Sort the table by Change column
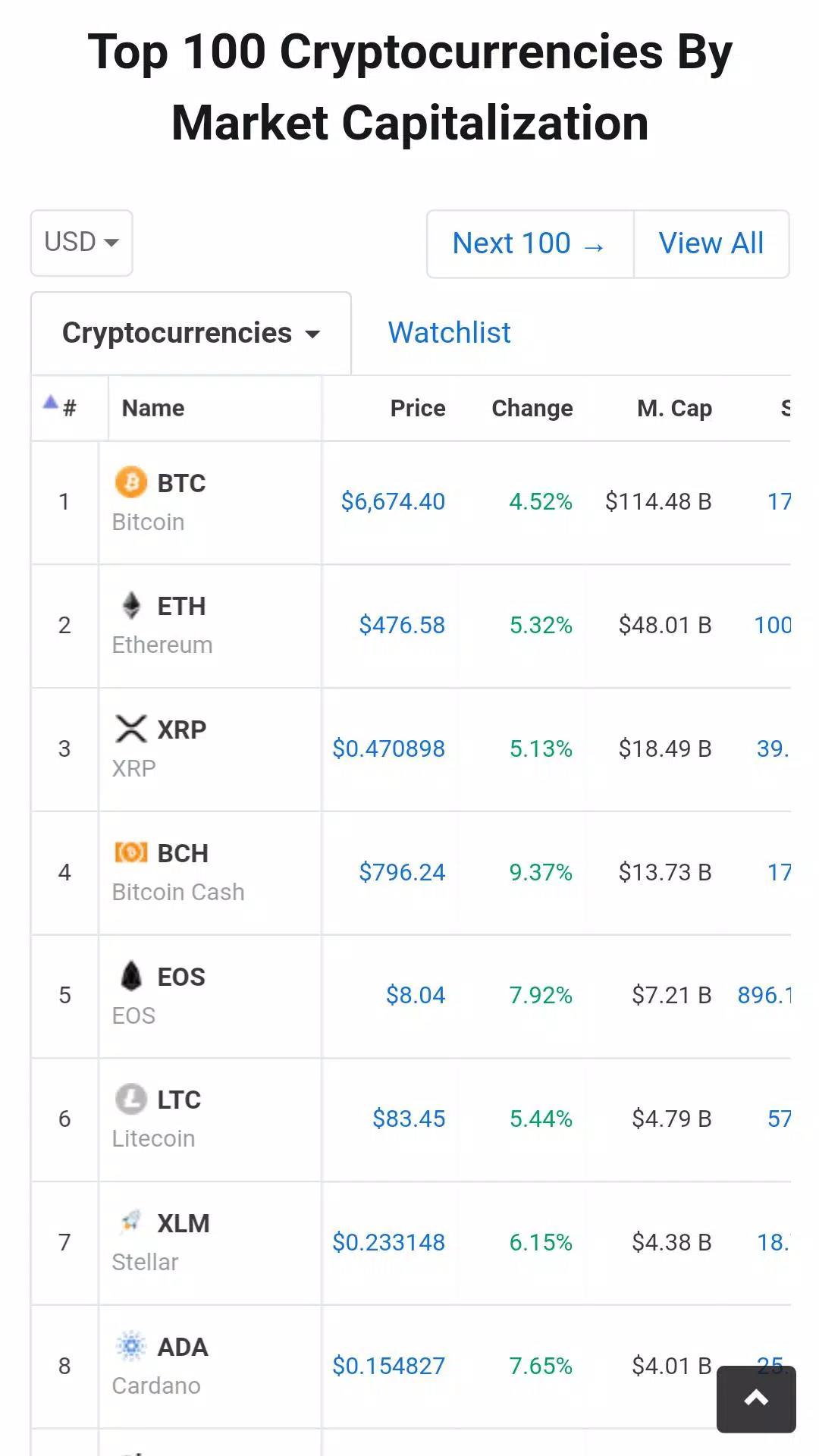Image resolution: width=819 pixels, height=1456 pixels. (532, 408)
